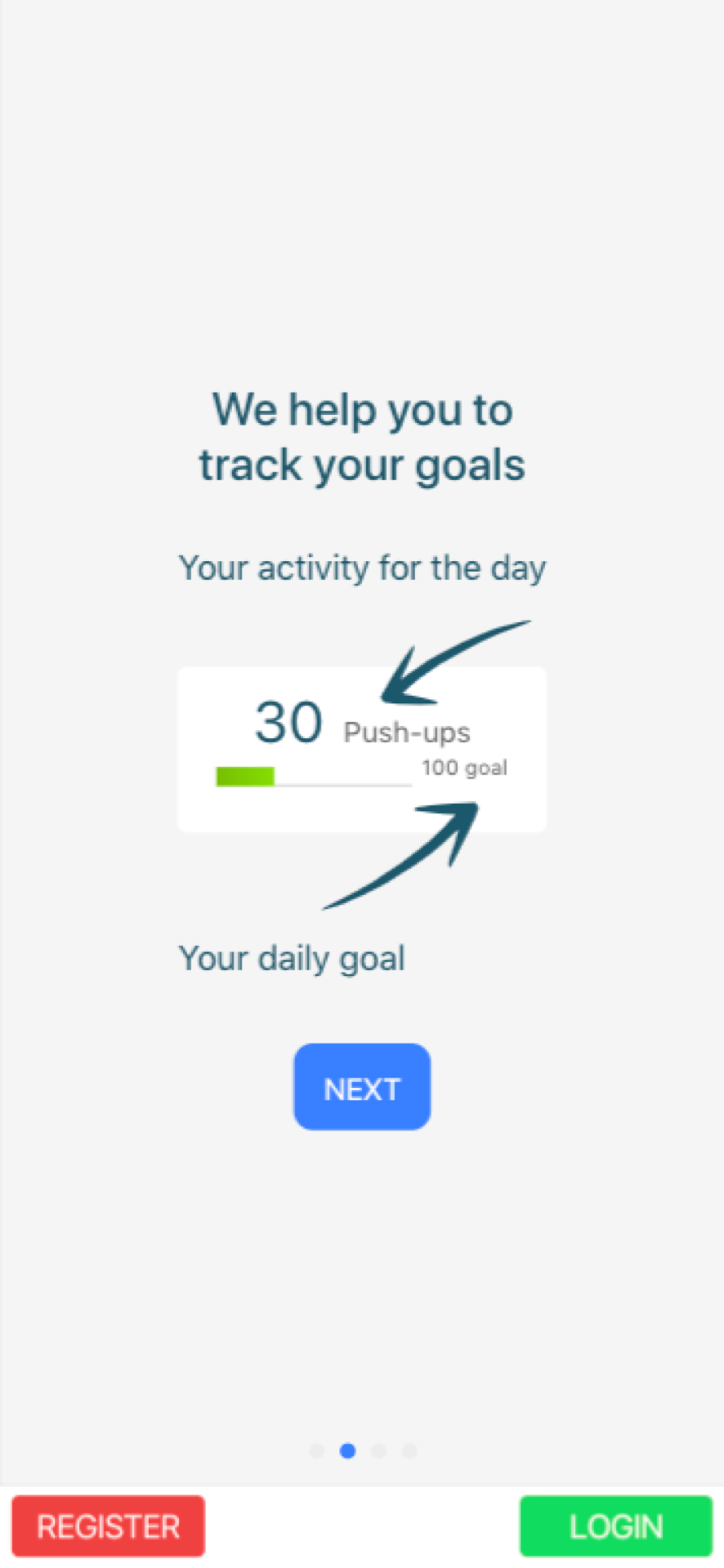This screenshot has width=724, height=1568.
Task: Go to LOGIN
Action: point(616,1526)
